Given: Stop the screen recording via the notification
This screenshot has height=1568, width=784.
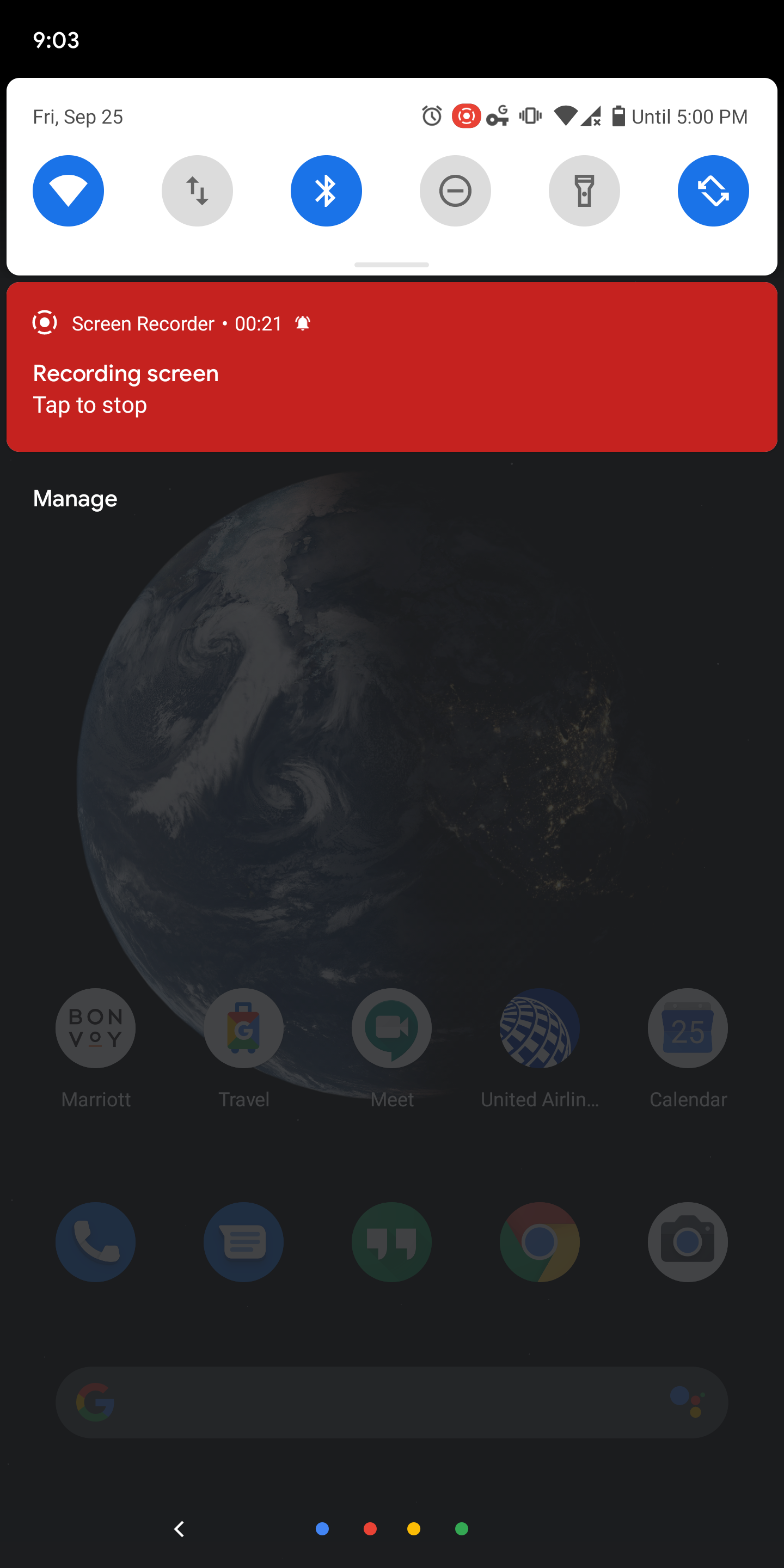Looking at the screenshot, I should 391,365.
